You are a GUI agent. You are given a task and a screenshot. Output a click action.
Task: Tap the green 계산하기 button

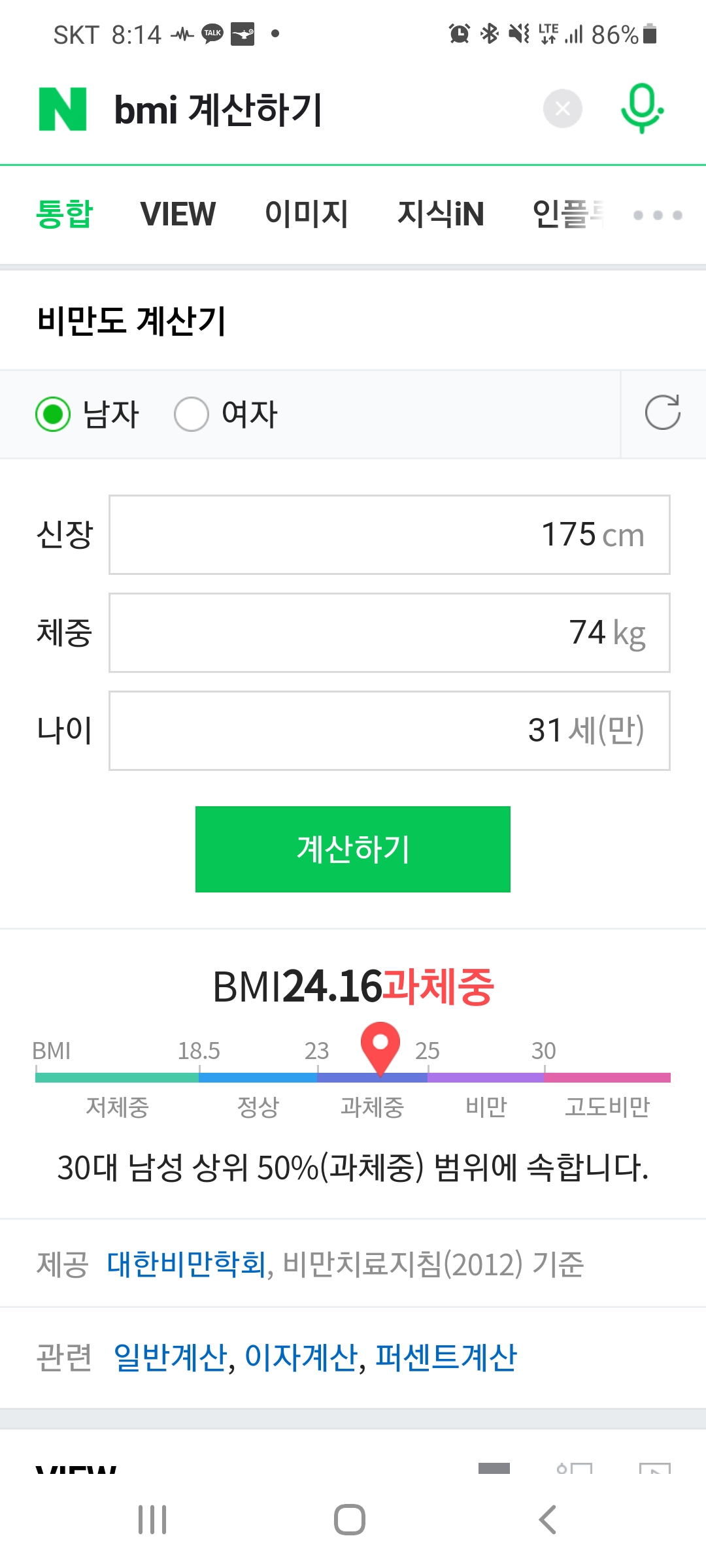pos(353,849)
